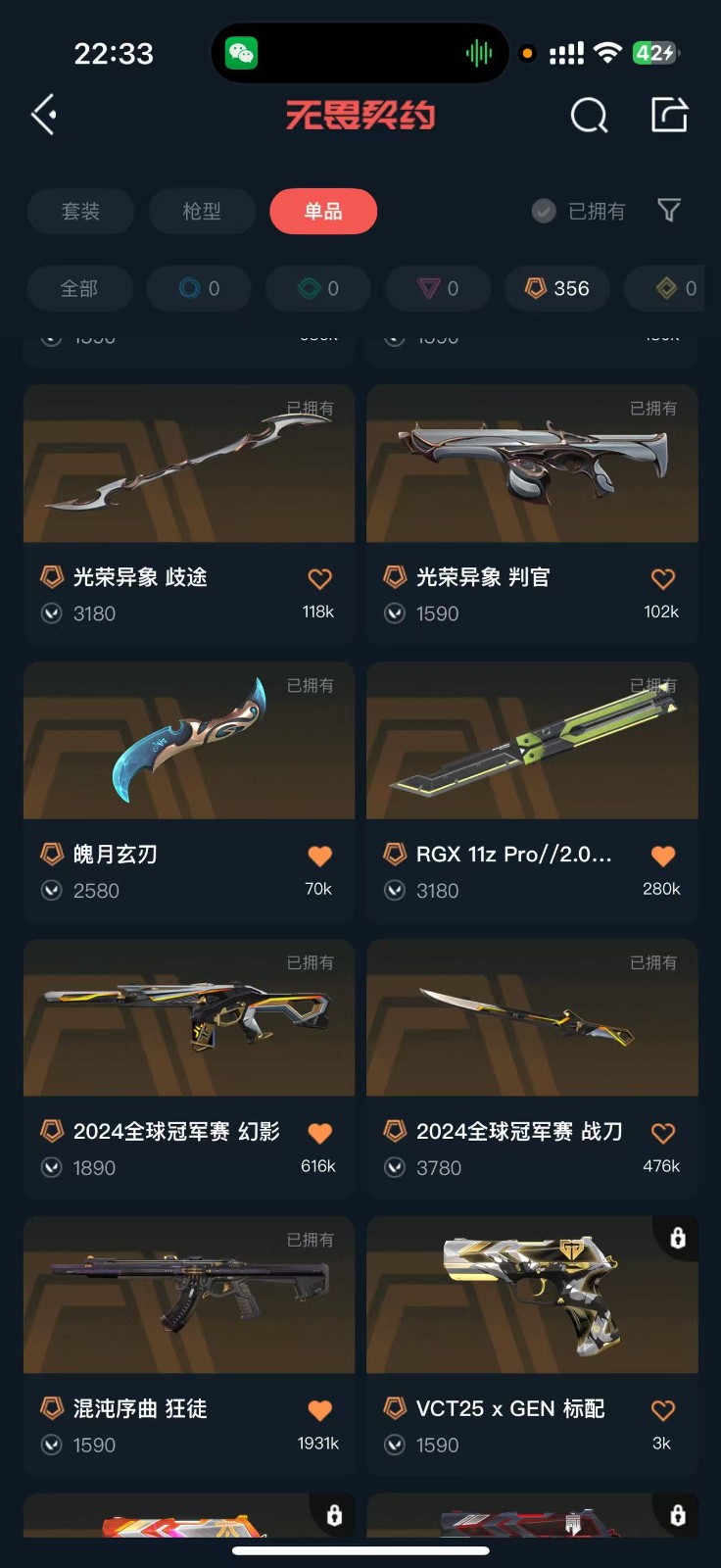The image size is (721, 1568).
Task: Unlike the RGX 11z Pro//2.0 skin
Action: [x=663, y=856]
